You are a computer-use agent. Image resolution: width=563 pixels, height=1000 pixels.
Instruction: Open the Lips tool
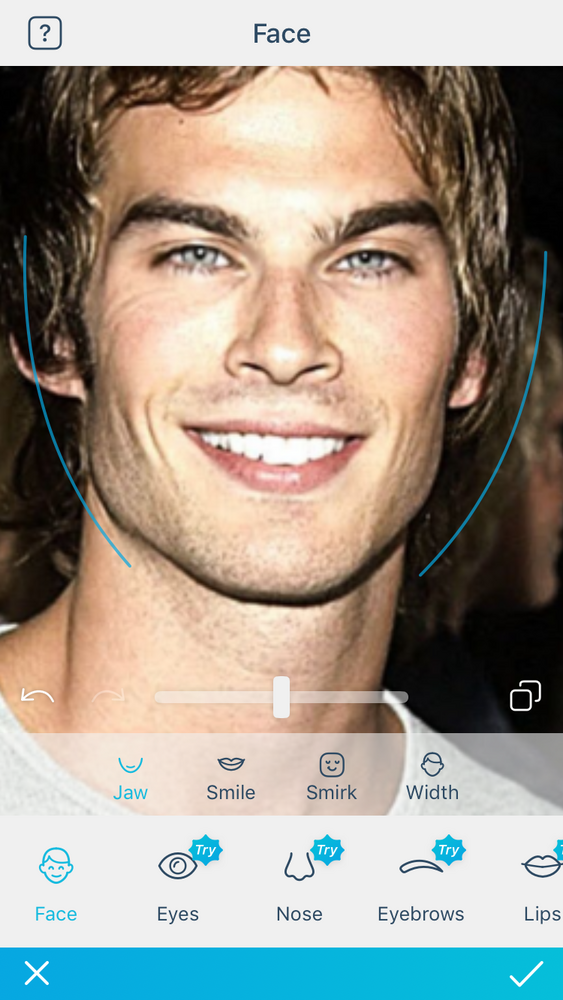click(542, 884)
